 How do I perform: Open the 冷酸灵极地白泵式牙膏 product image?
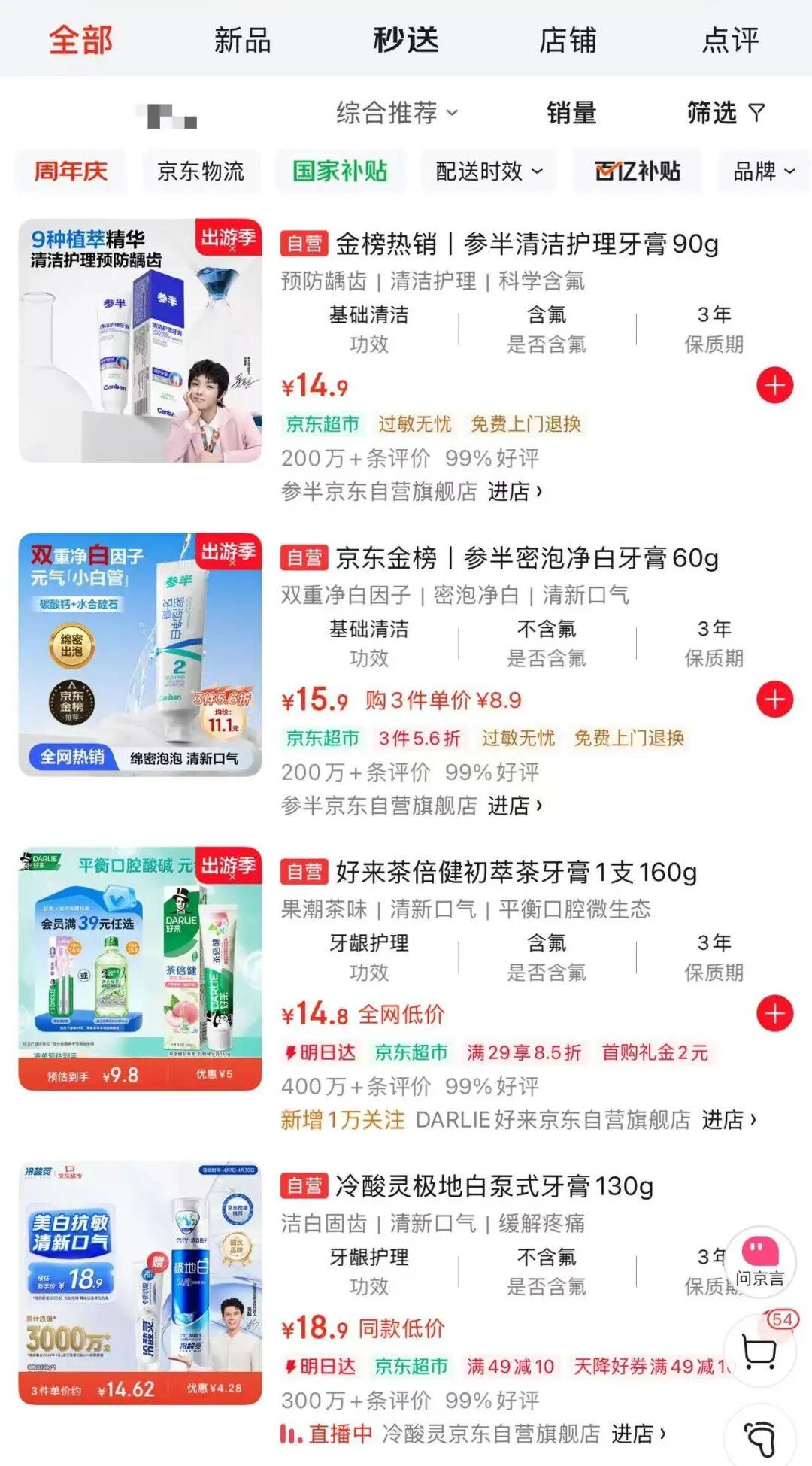[x=140, y=1283]
